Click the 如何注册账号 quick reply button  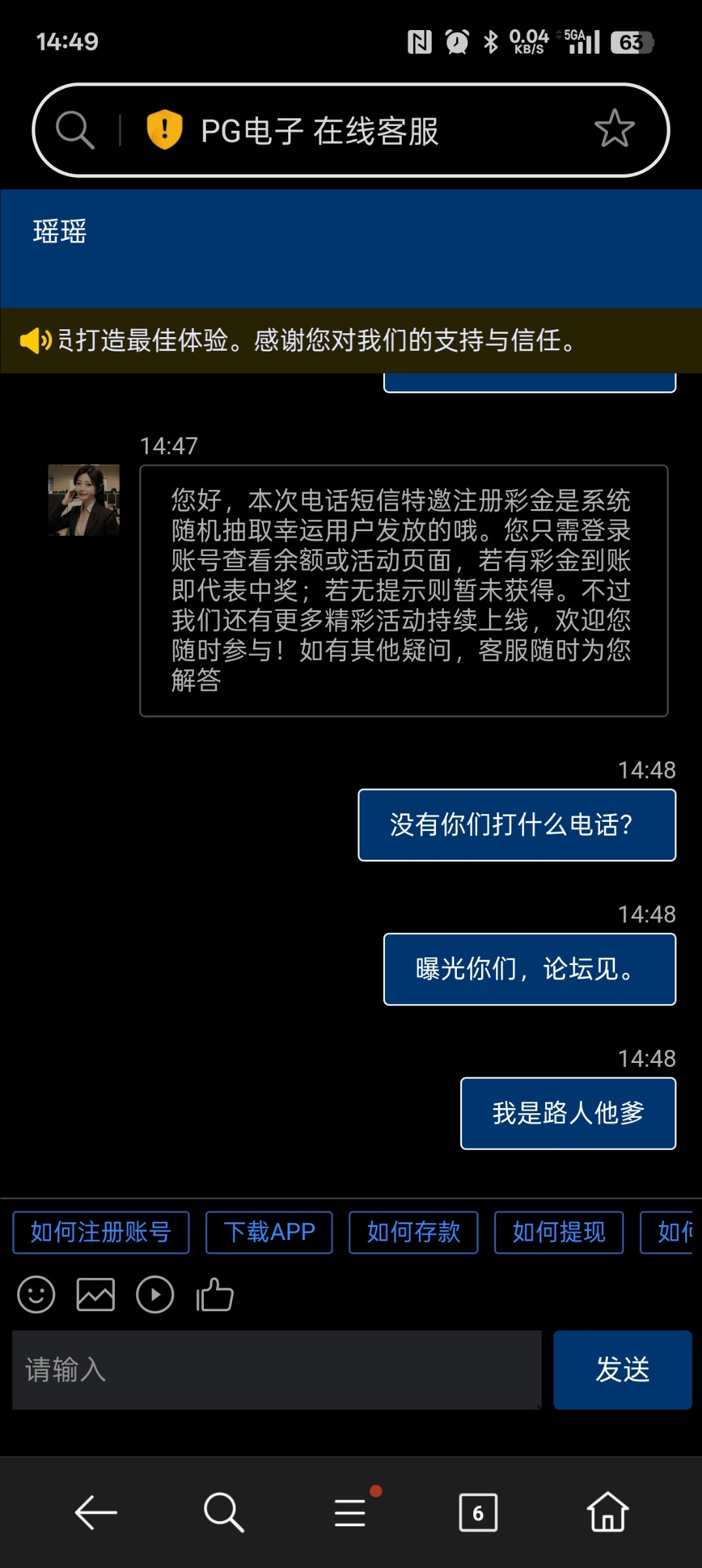click(x=101, y=1232)
